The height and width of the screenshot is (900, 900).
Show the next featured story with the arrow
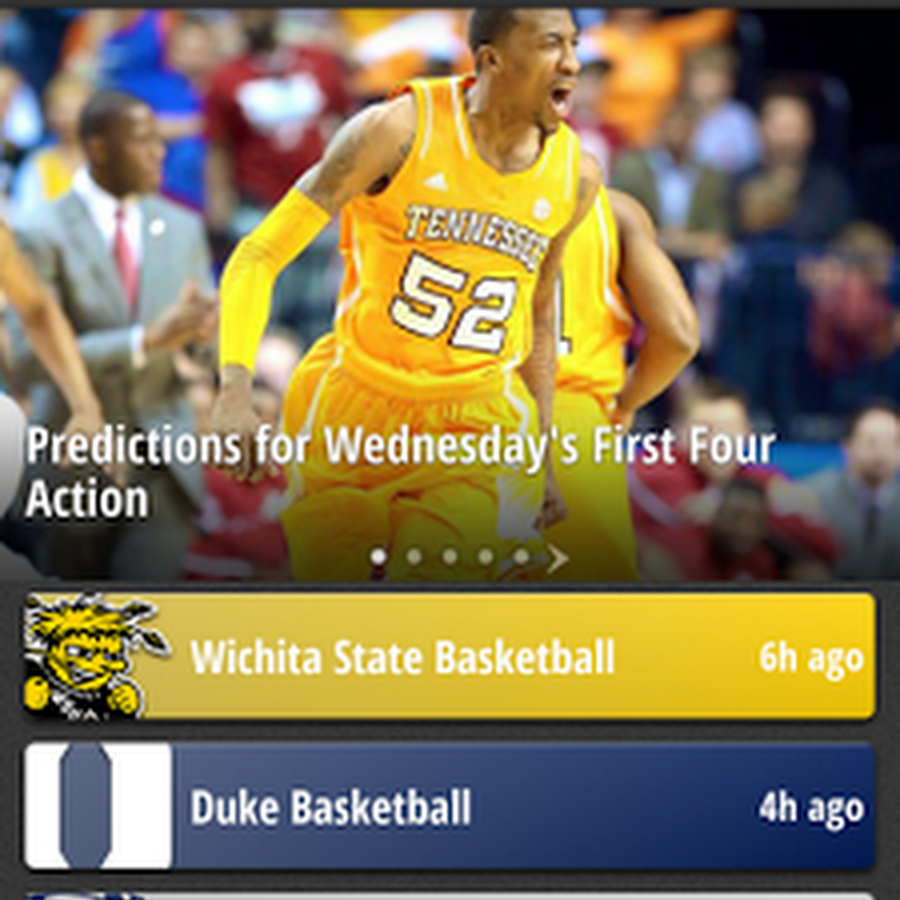point(558,558)
